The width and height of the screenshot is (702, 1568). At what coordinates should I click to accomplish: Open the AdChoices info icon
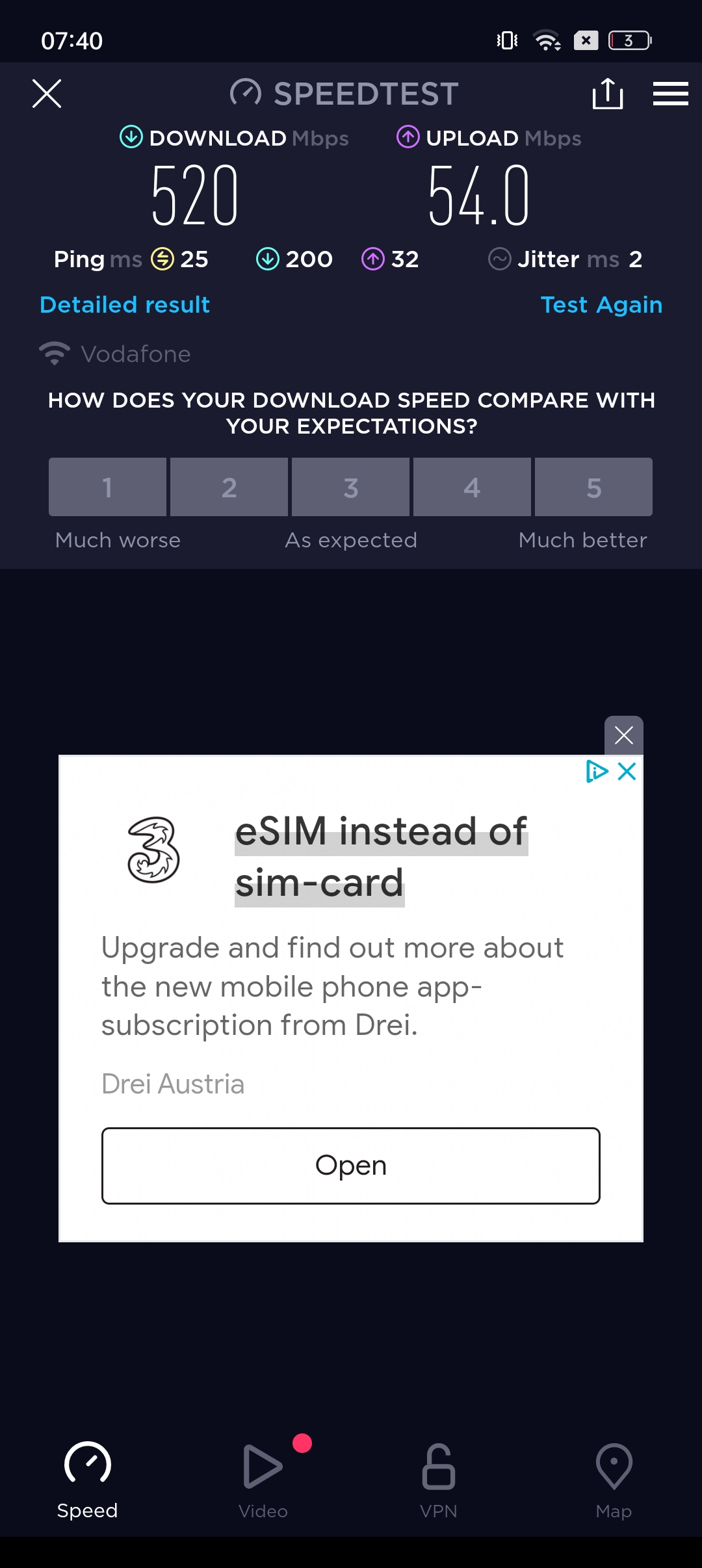(597, 772)
